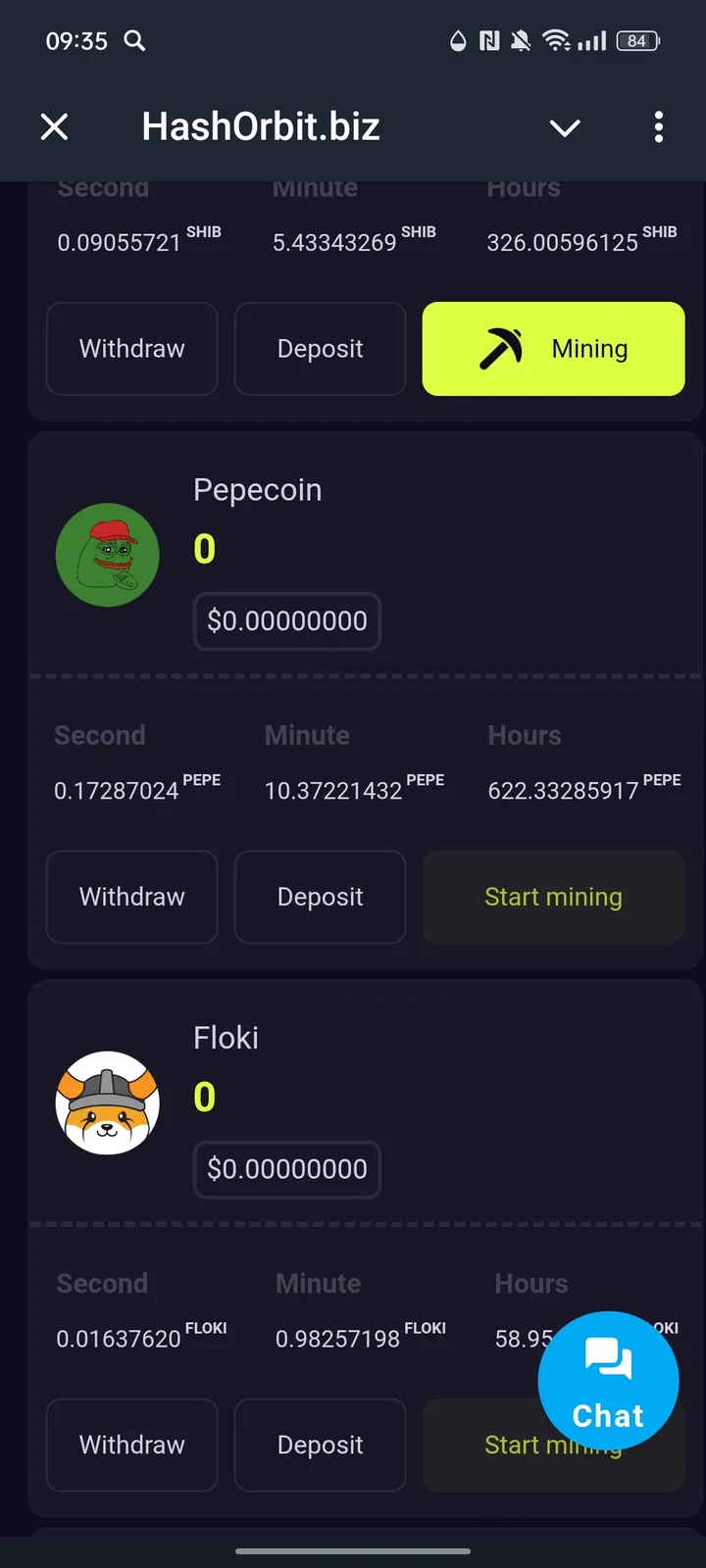Withdraw from the SHIB wallet
This screenshot has width=706, height=1568.
(131, 349)
